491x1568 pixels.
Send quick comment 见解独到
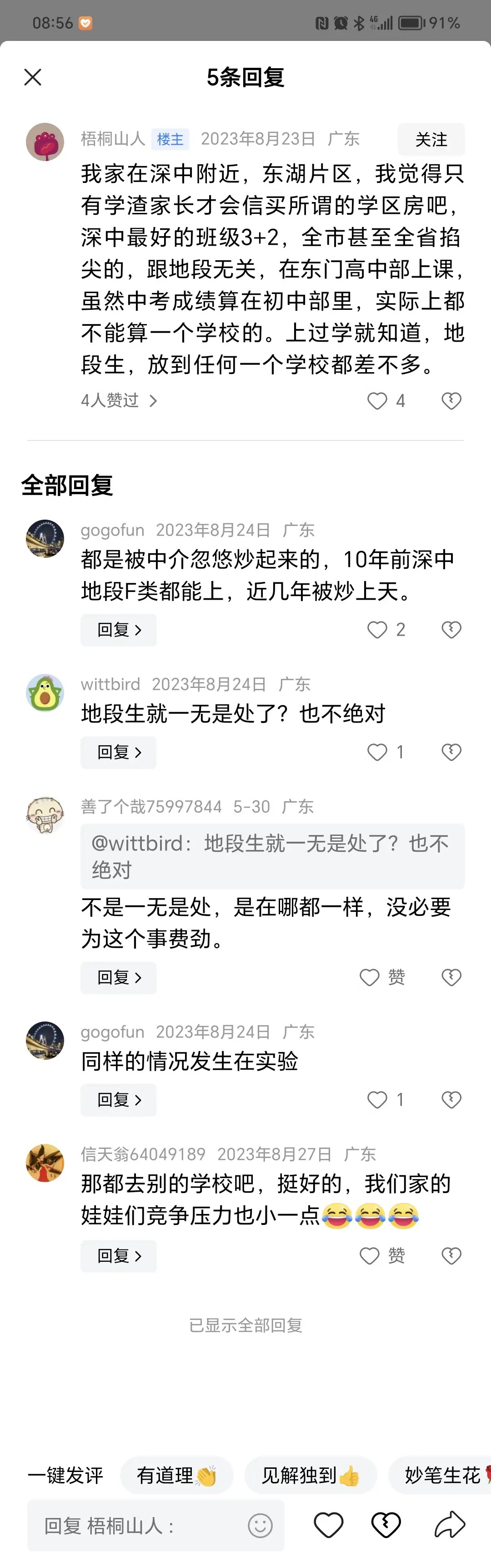click(x=311, y=1476)
